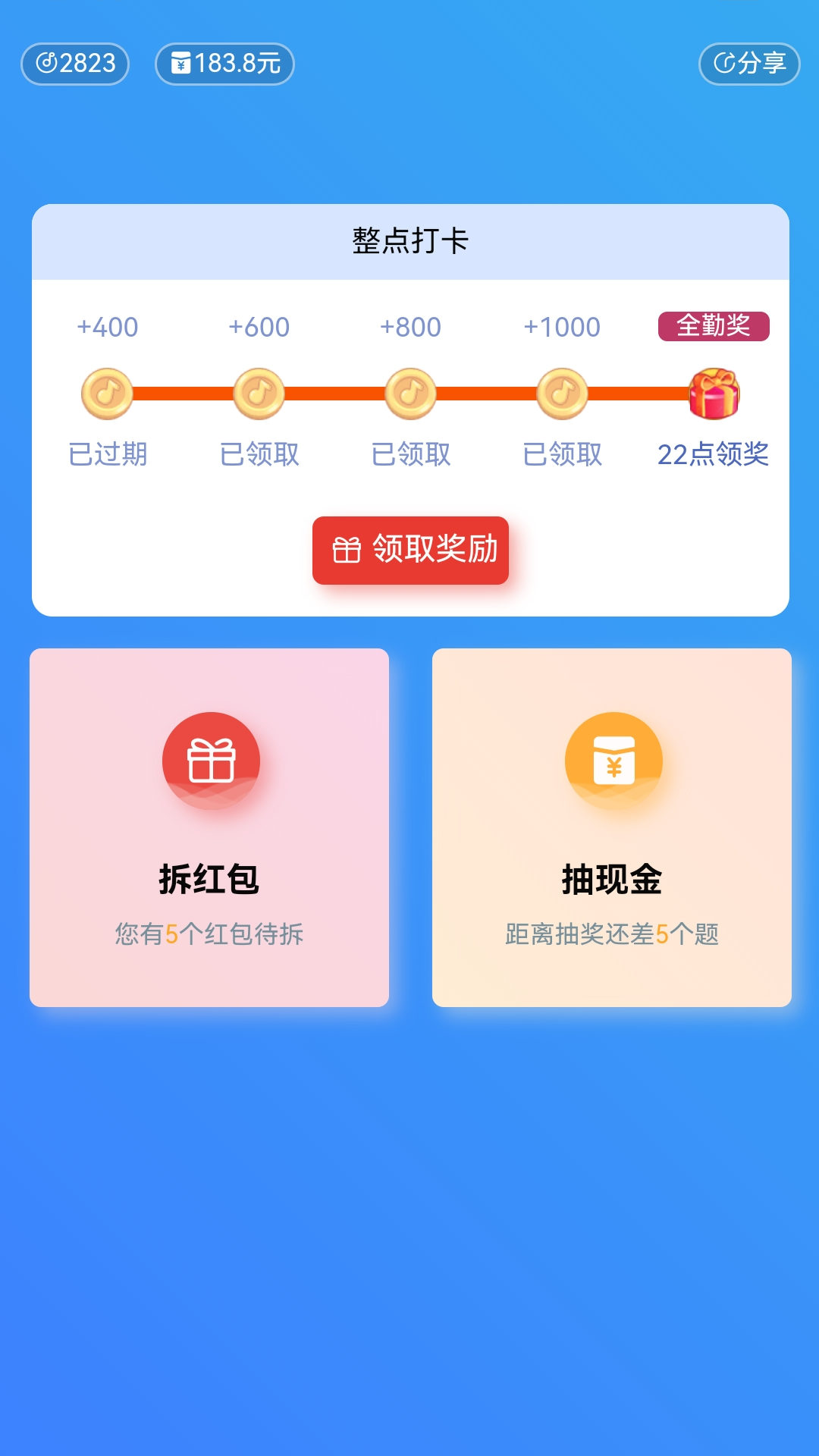The width and height of the screenshot is (819, 1456).
Task: Tap the +600 coin icon labeled 已领取
Action: pos(258,393)
